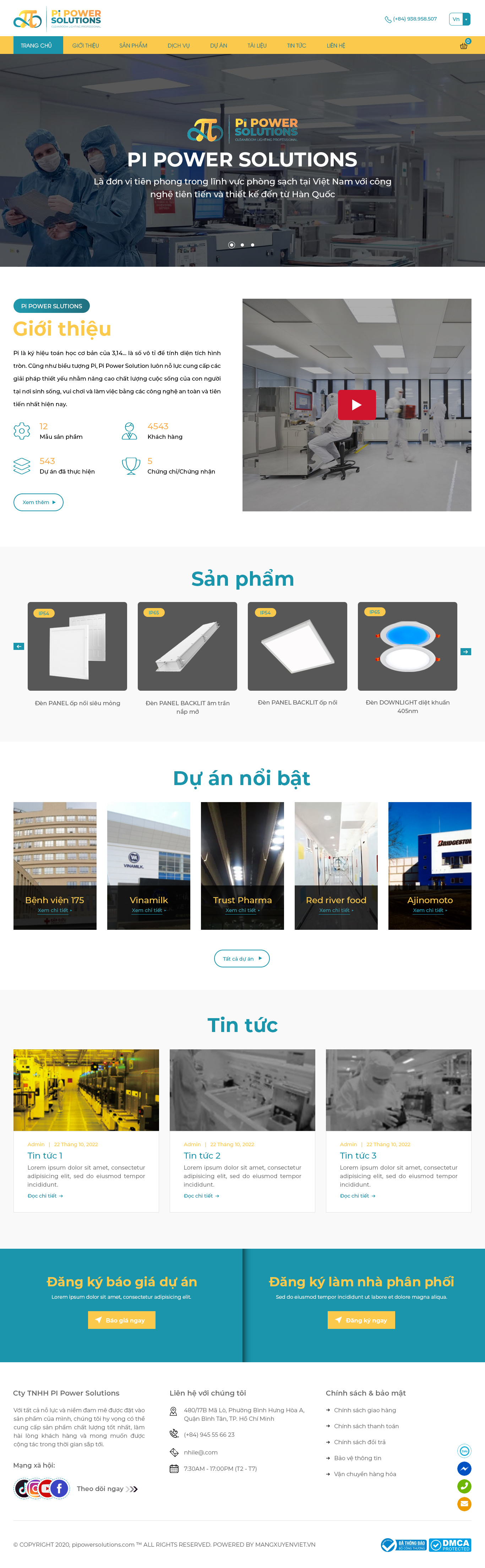Expand the Vn language dropdown
Screen dimensions: 485x1568
pos(459,19)
